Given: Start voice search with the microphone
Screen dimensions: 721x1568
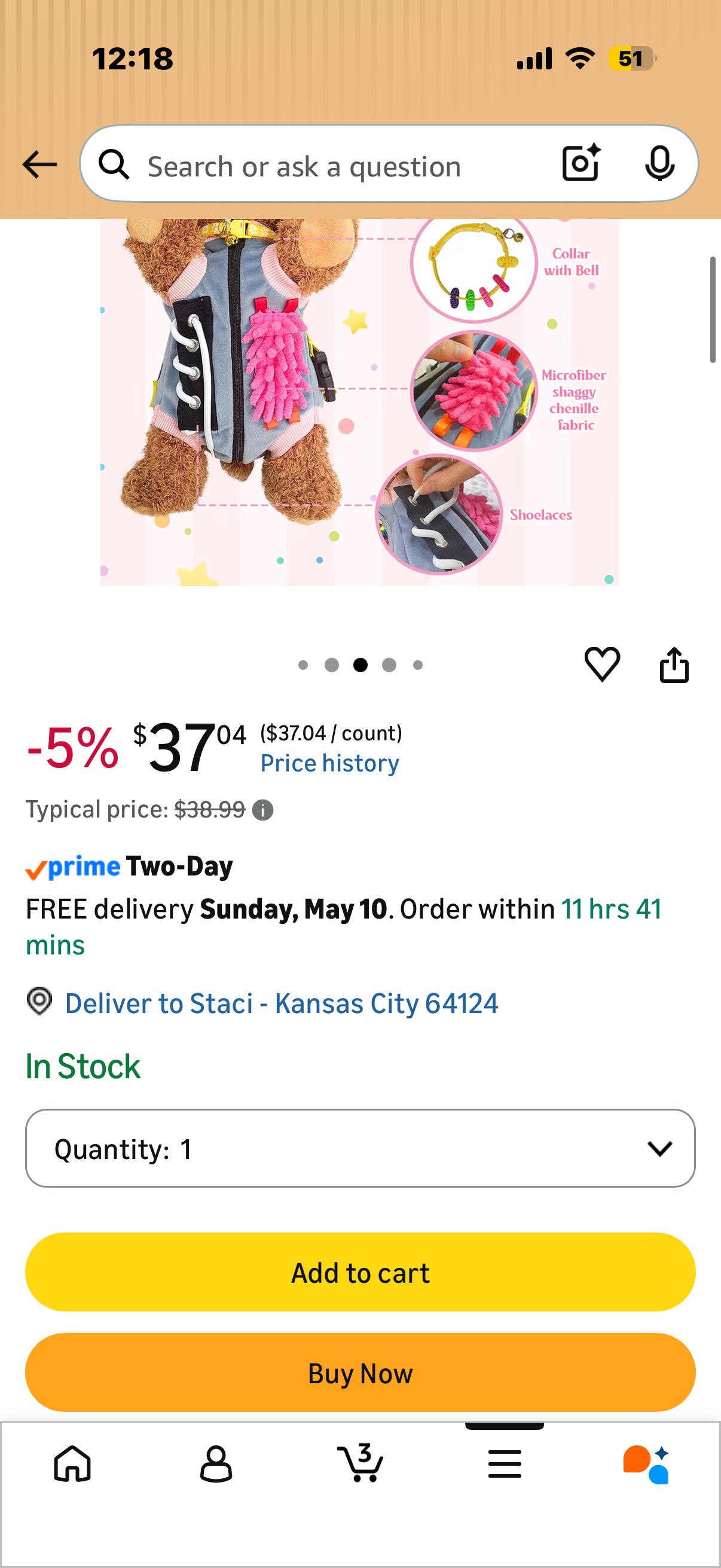Looking at the screenshot, I should click(659, 163).
